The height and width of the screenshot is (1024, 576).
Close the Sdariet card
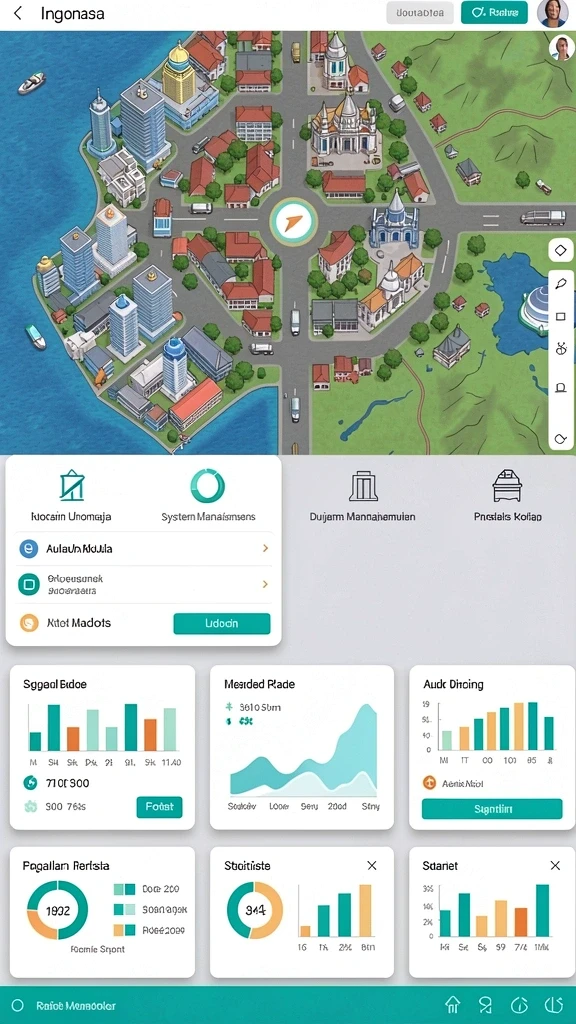(x=555, y=866)
